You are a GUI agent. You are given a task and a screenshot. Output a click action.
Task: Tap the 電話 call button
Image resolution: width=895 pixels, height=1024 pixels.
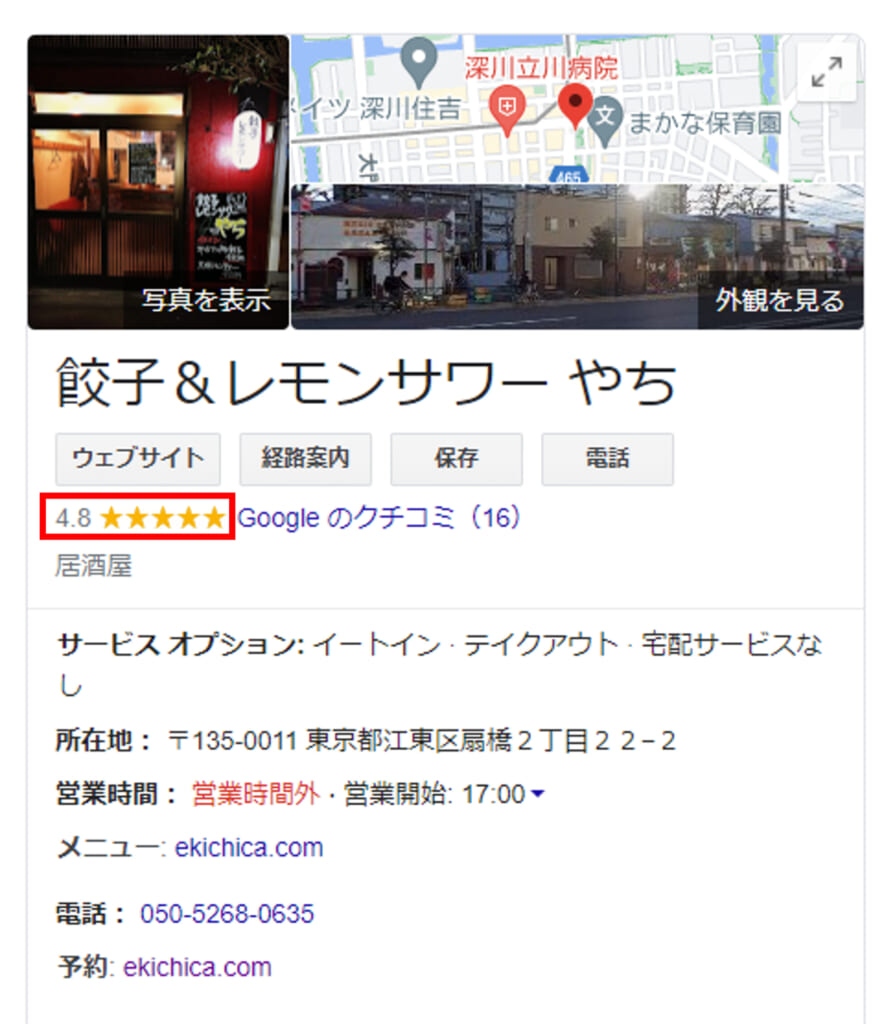click(607, 459)
